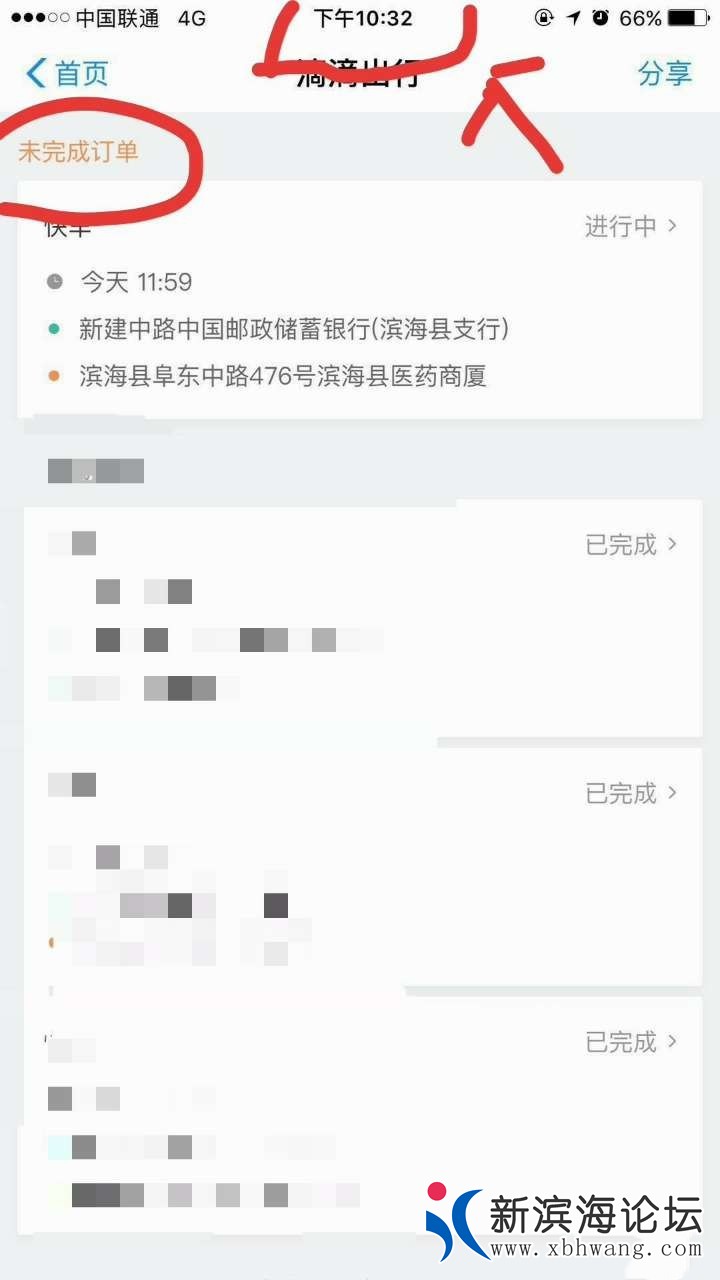Screen dimensions: 720x1280
Task: Open the in-progress order at 今天 11:59
Action: pyautogui.click(x=360, y=300)
